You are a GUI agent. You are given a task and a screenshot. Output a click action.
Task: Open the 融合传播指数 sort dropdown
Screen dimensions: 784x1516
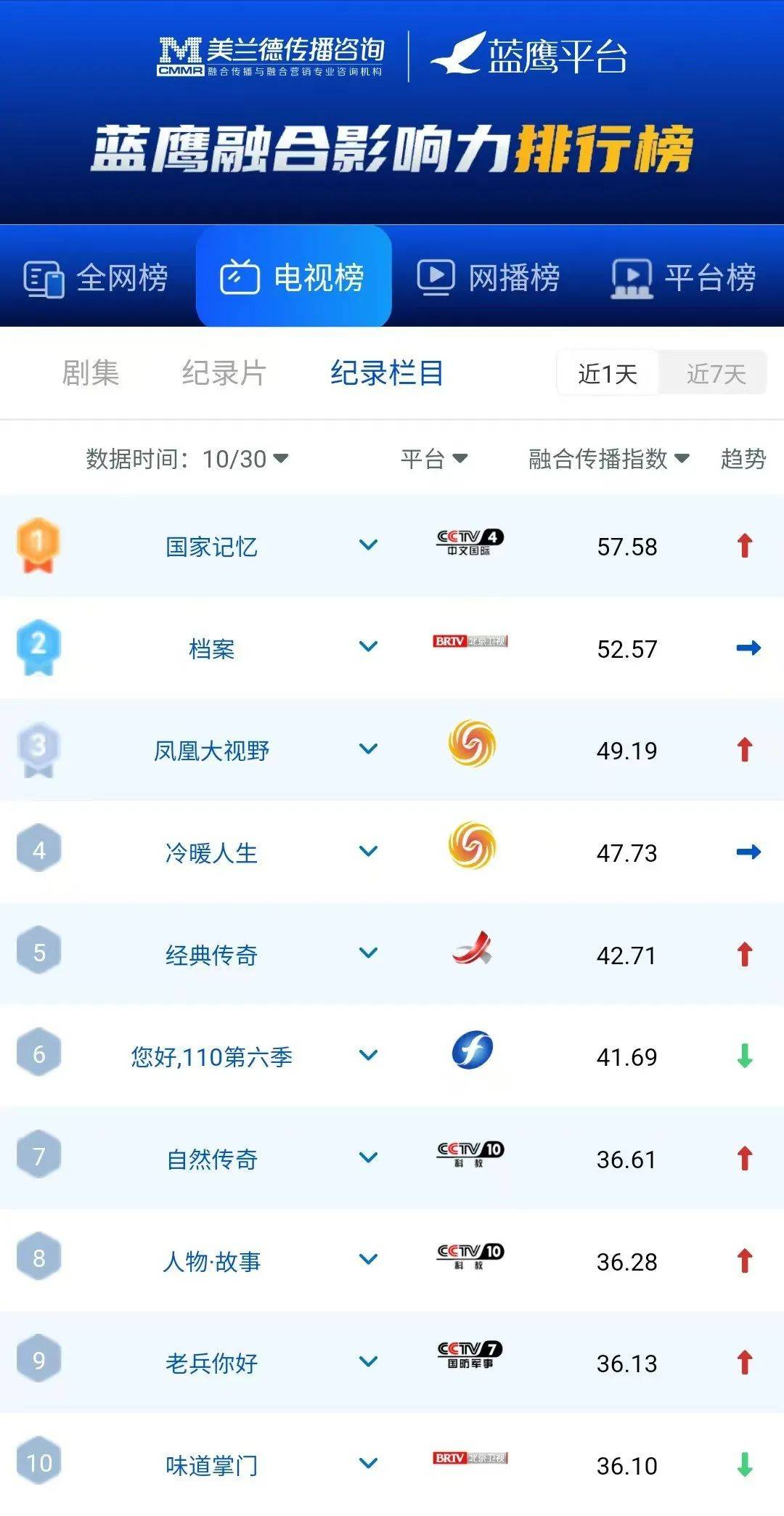(x=608, y=459)
